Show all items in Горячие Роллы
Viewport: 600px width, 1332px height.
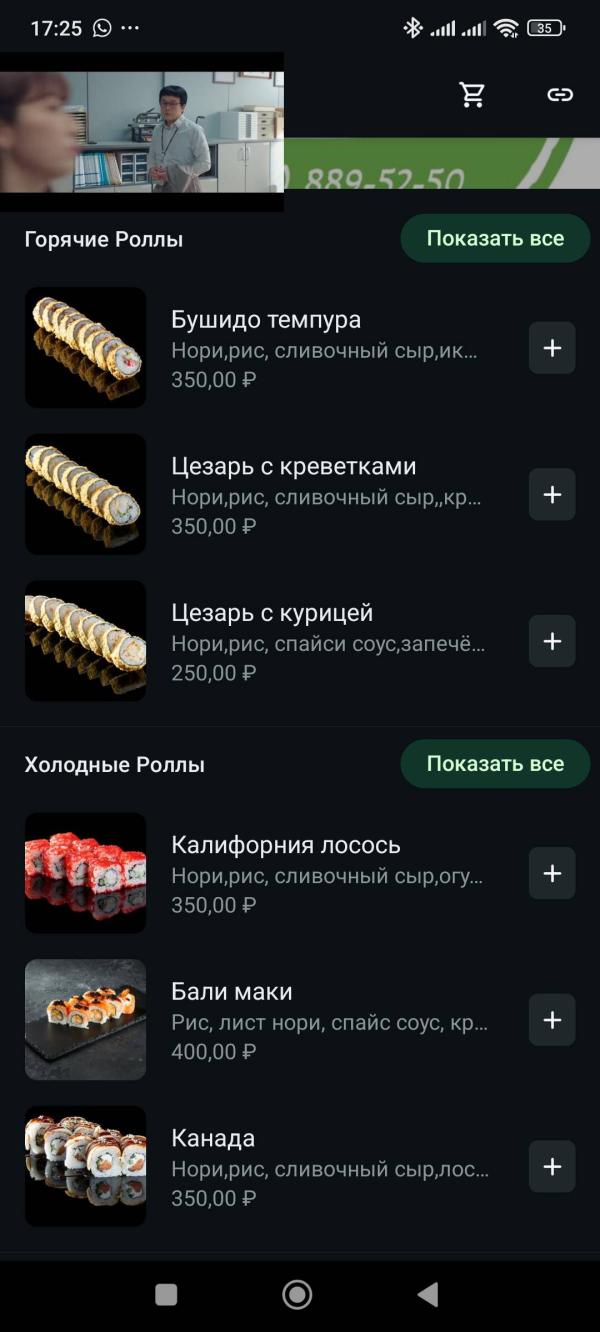[x=495, y=239]
